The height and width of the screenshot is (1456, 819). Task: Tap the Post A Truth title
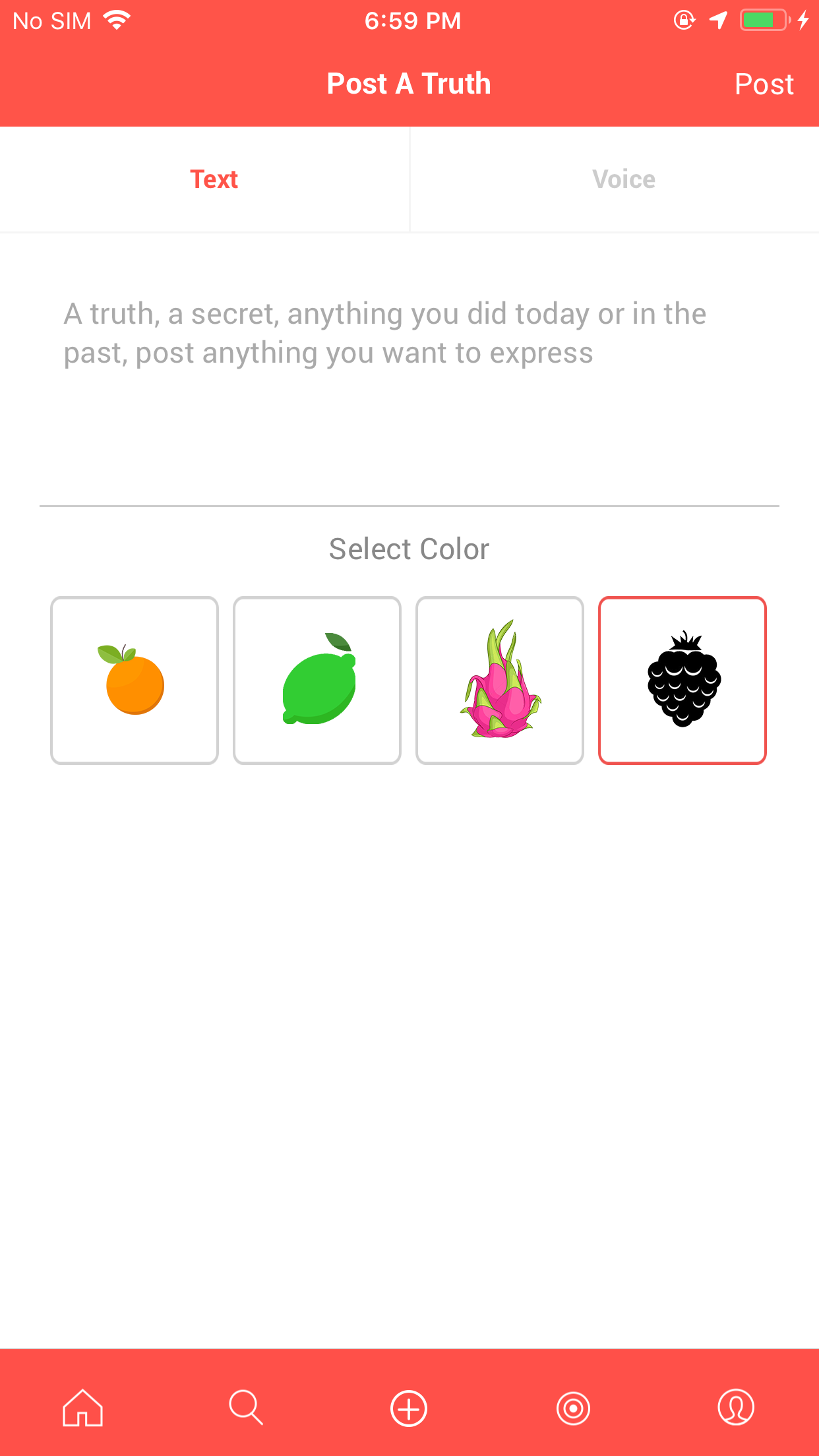pos(409,83)
